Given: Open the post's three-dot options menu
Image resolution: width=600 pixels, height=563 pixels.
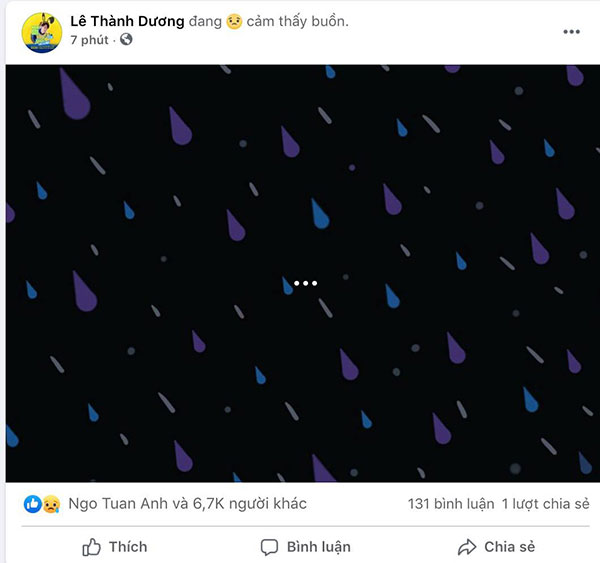Looking at the screenshot, I should pyautogui.click(x=571, y=32).
